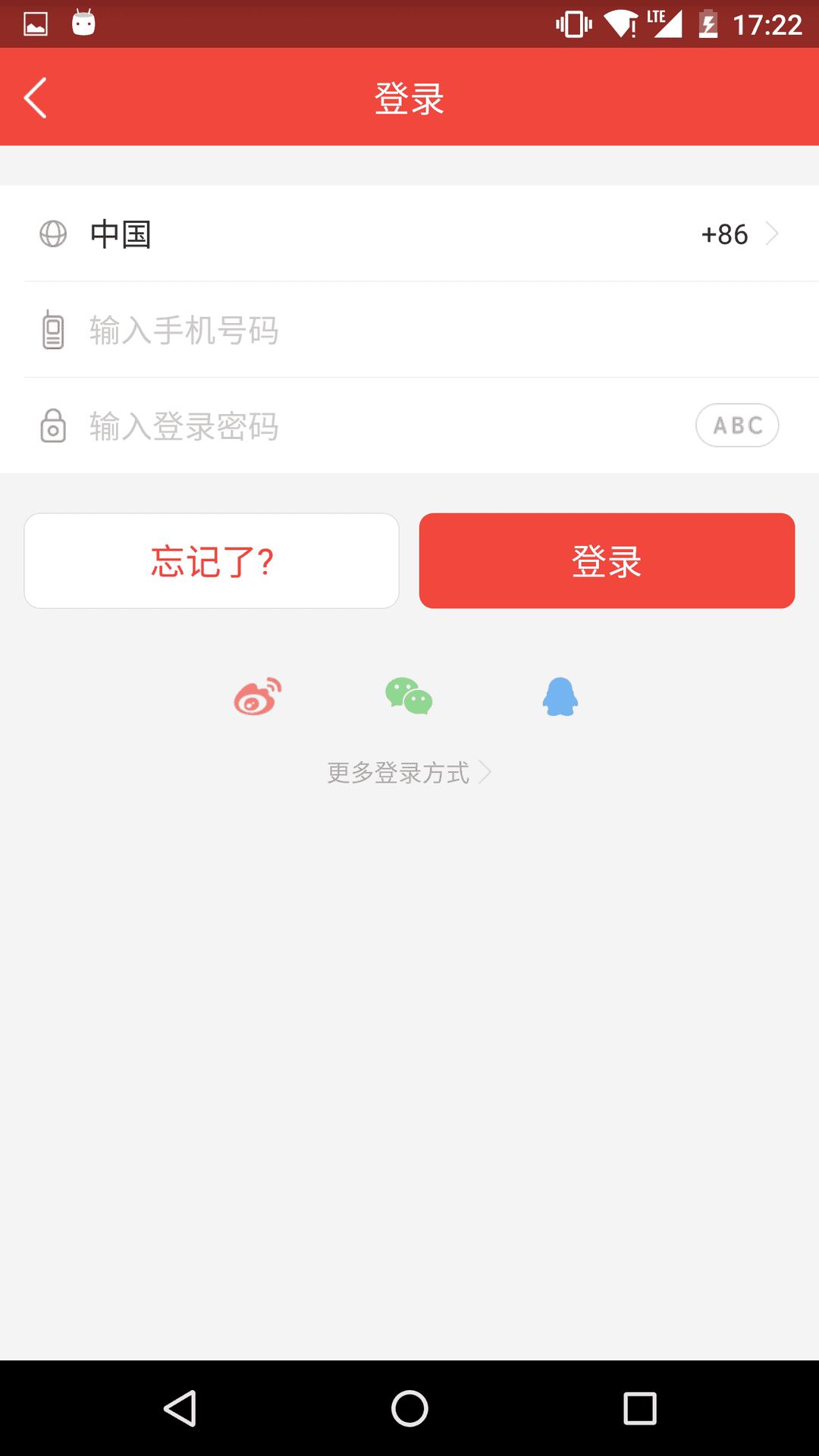This screenshot has height=1456, width=819.
Task: Log in with WeChat
Action: 409,696
